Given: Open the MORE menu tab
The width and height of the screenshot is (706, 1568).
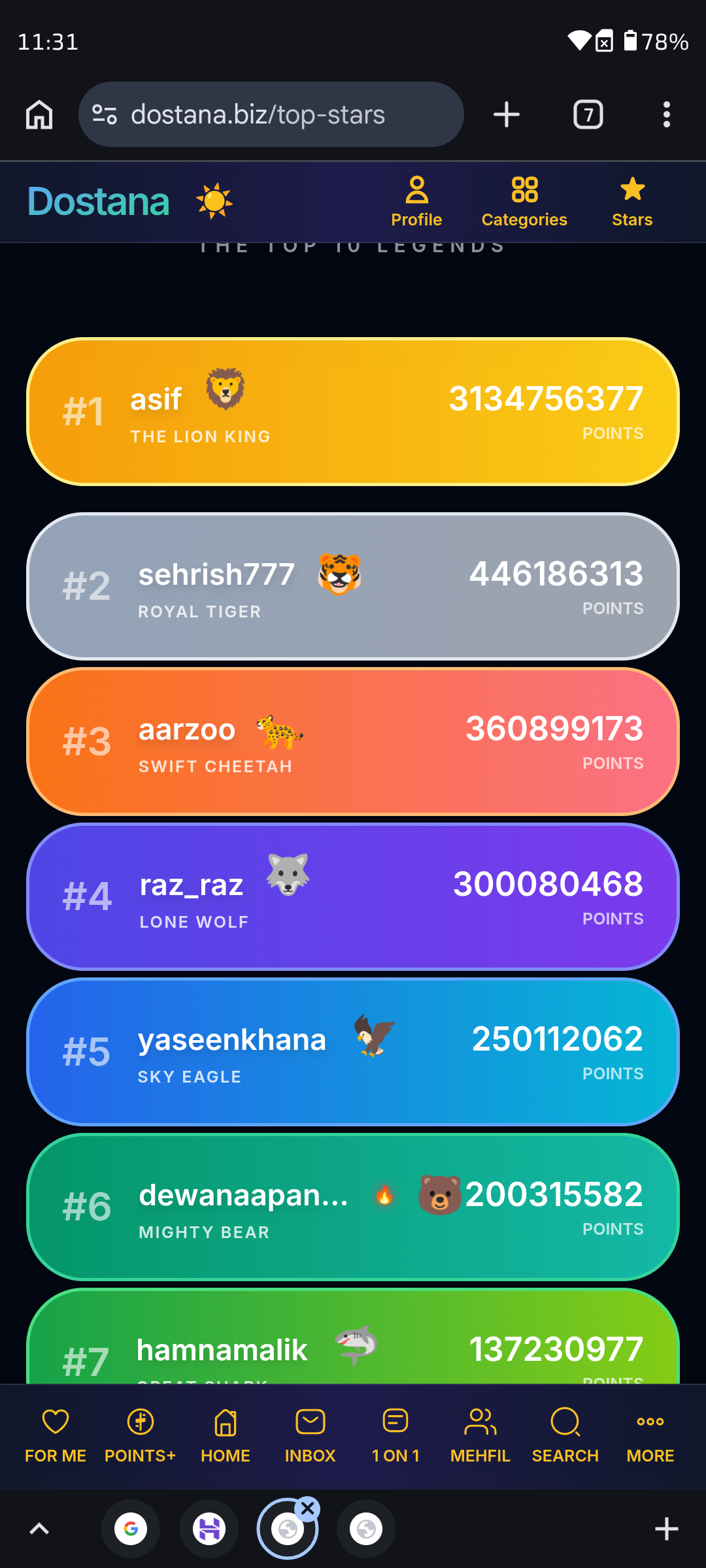Looking at the screenshot, I should pyautogui.click(x=650, y=1436).
